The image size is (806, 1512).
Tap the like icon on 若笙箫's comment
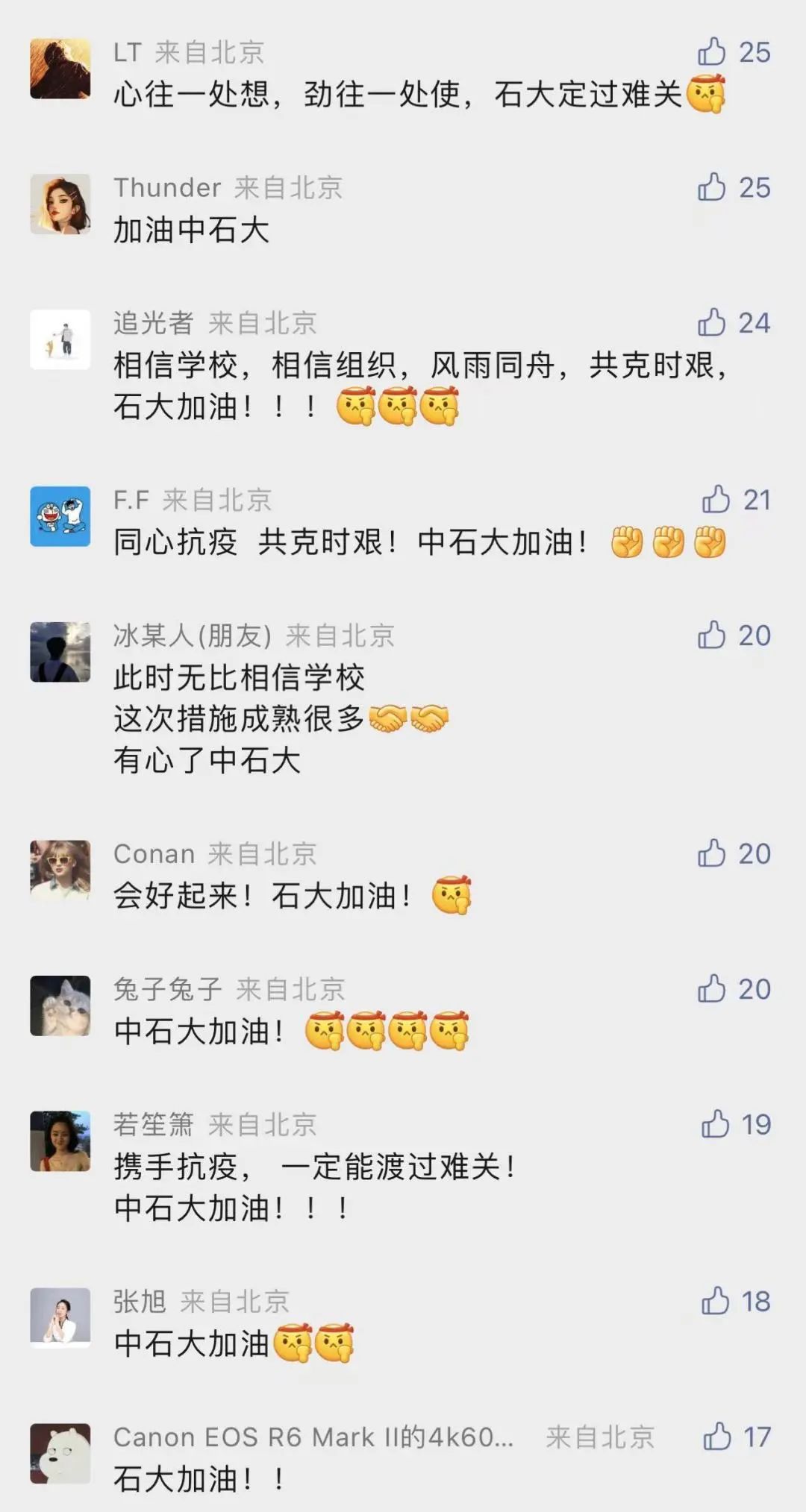pos(715,1124)
